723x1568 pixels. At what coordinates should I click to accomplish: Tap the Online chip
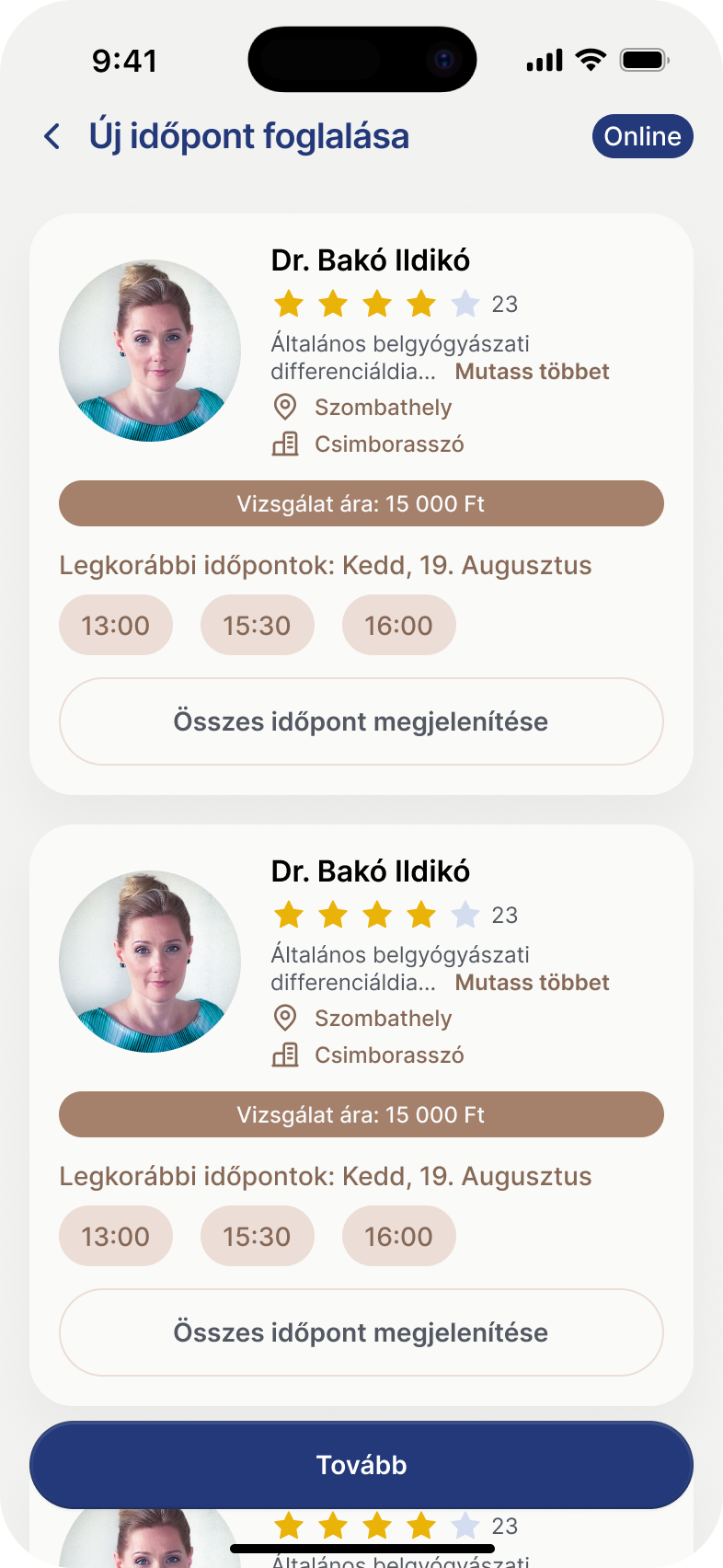click(x=642, y=136)
